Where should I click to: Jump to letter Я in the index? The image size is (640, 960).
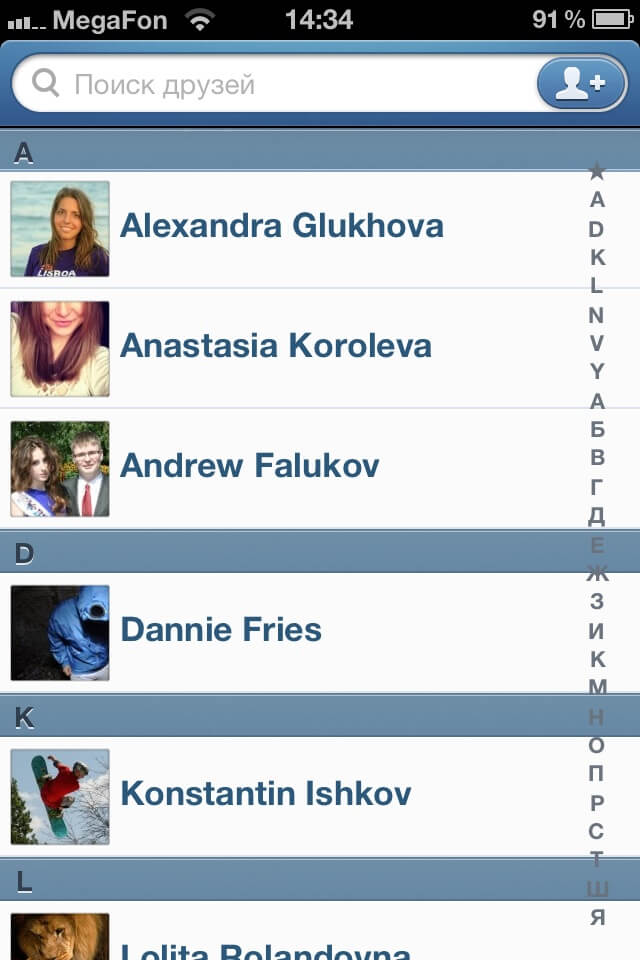point(597,918)
